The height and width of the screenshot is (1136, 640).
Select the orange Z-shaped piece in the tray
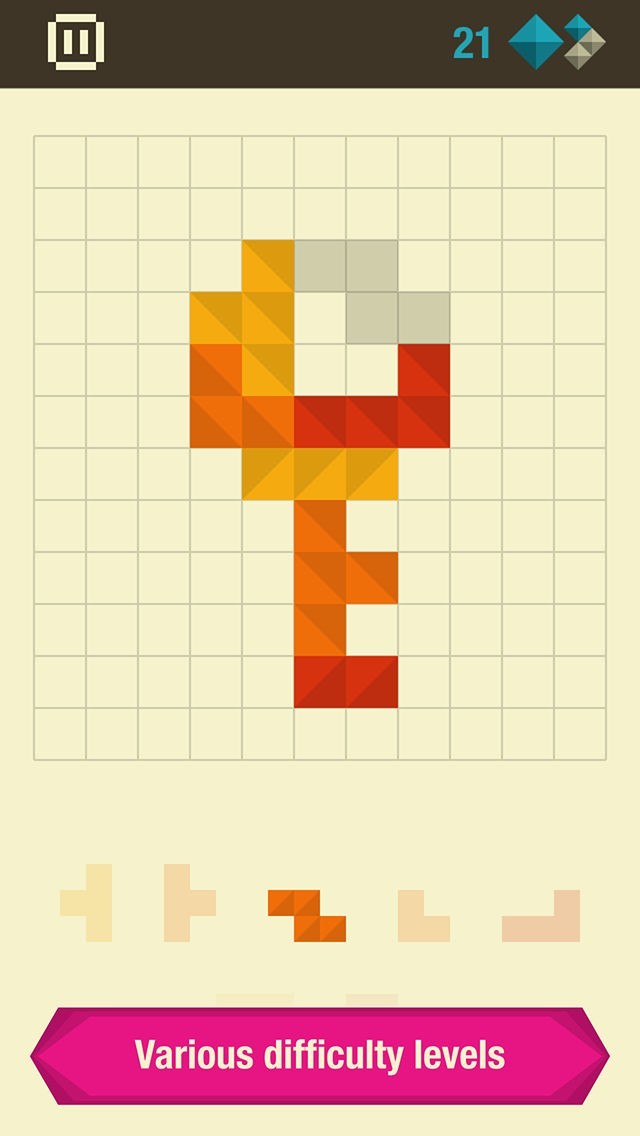(307, 916)
